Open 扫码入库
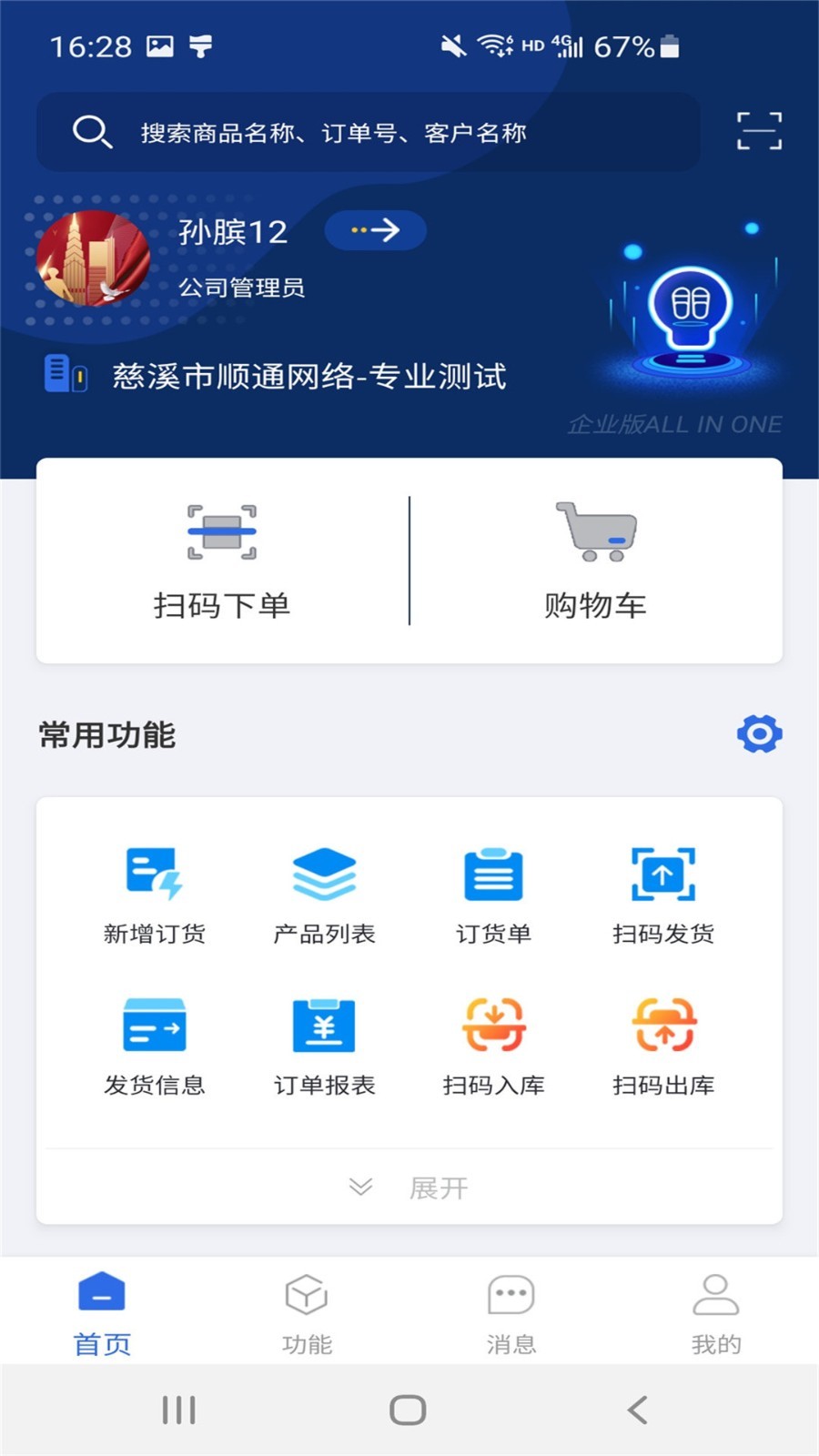 pyautogui.click(x=493, y=1046)
